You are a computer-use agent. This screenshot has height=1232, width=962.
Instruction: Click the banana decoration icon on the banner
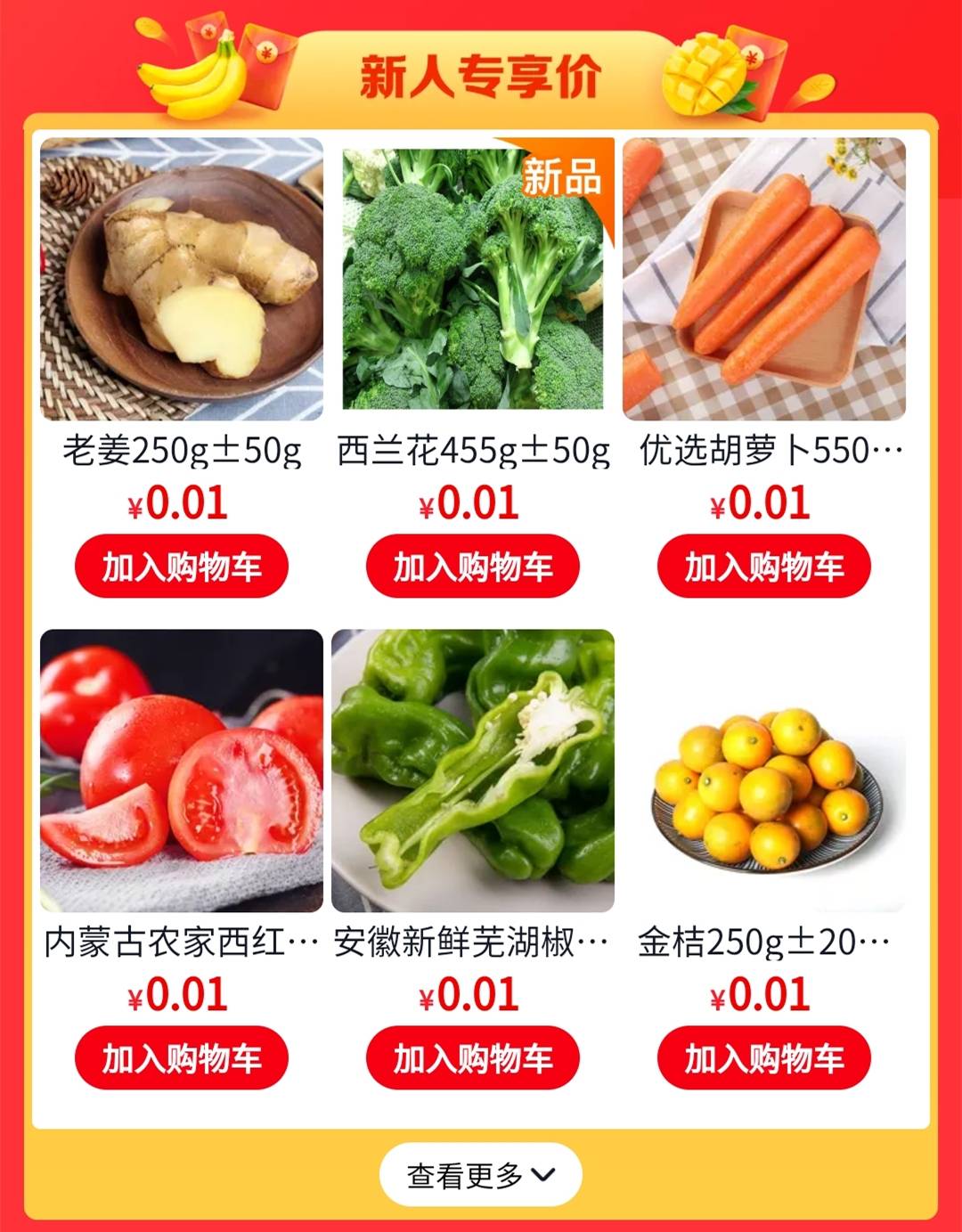(x=190, y=86)
